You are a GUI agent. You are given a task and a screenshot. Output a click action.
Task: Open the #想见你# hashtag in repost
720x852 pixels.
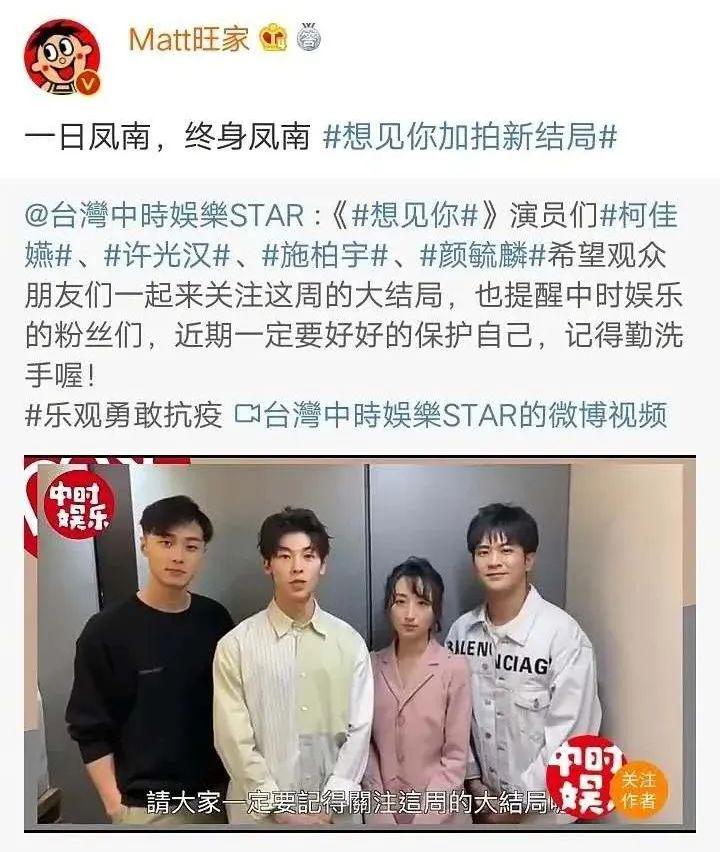[412, 215]
